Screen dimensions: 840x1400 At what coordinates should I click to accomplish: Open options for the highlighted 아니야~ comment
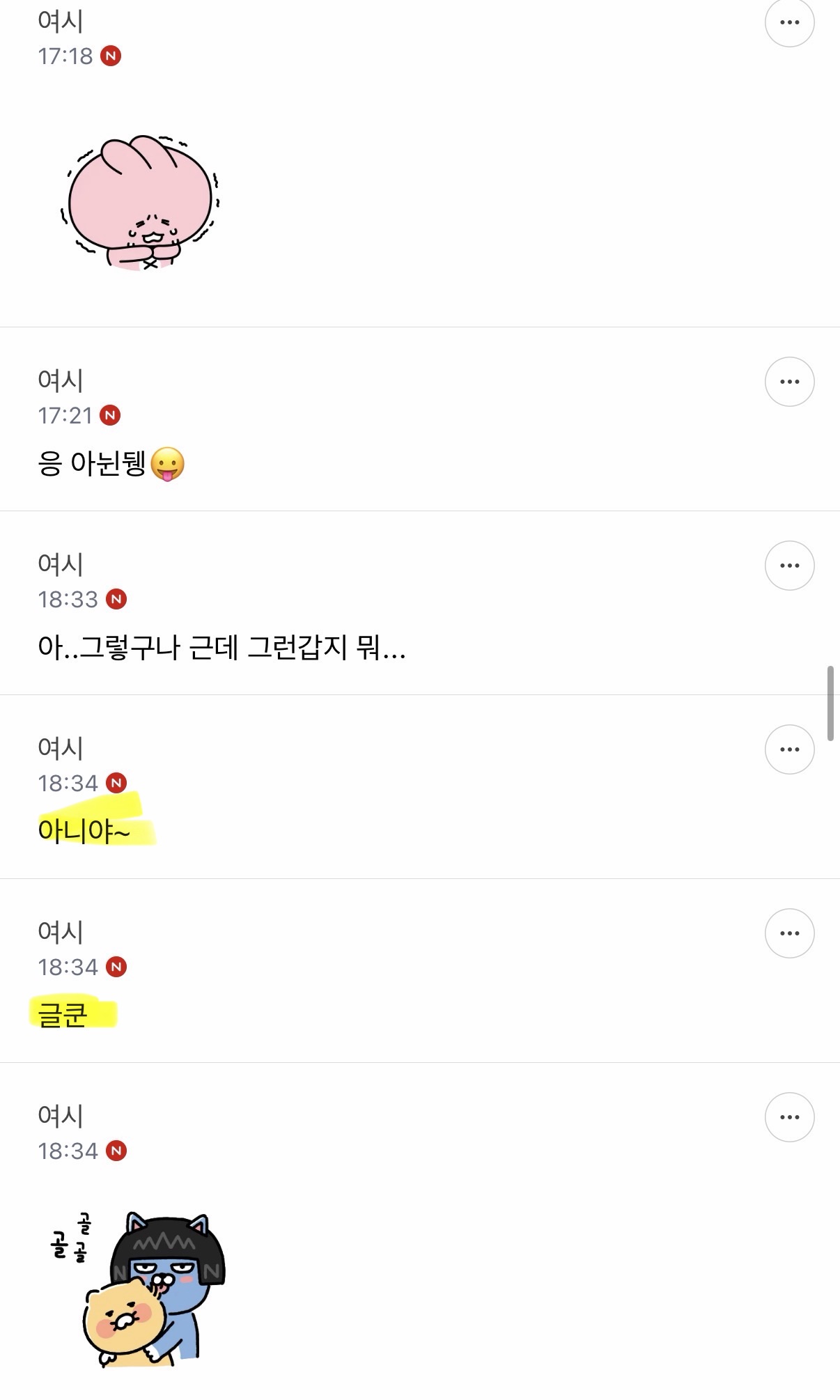(789, 749)
